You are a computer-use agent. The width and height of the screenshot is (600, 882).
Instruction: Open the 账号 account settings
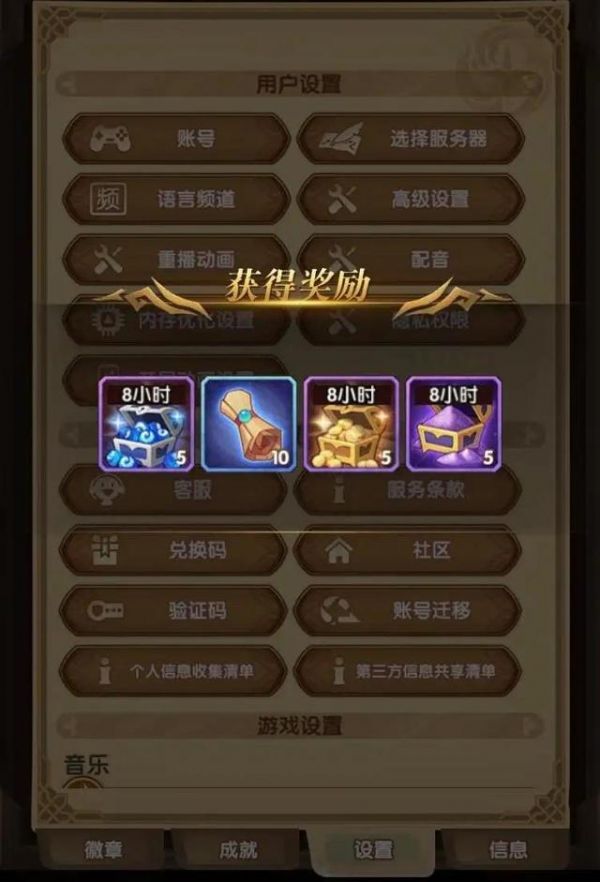175,139
